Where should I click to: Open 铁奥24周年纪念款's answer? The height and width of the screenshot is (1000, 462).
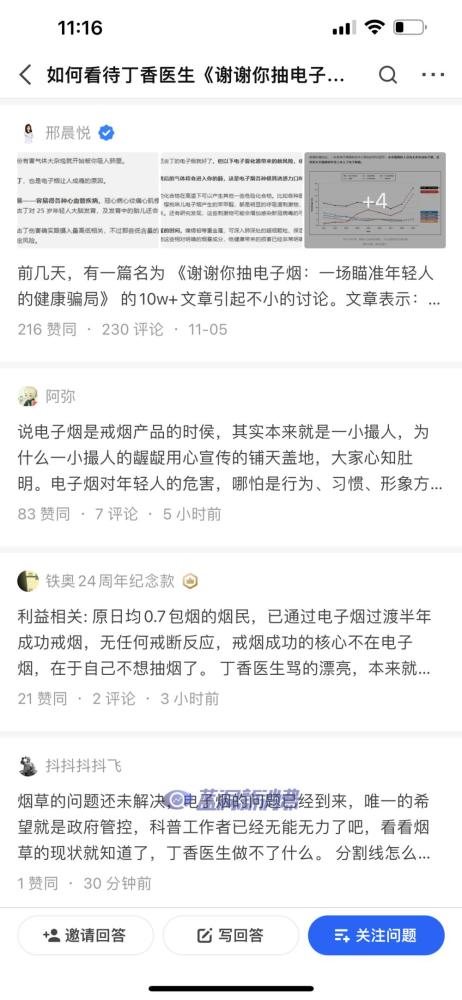tap(230, 643)
